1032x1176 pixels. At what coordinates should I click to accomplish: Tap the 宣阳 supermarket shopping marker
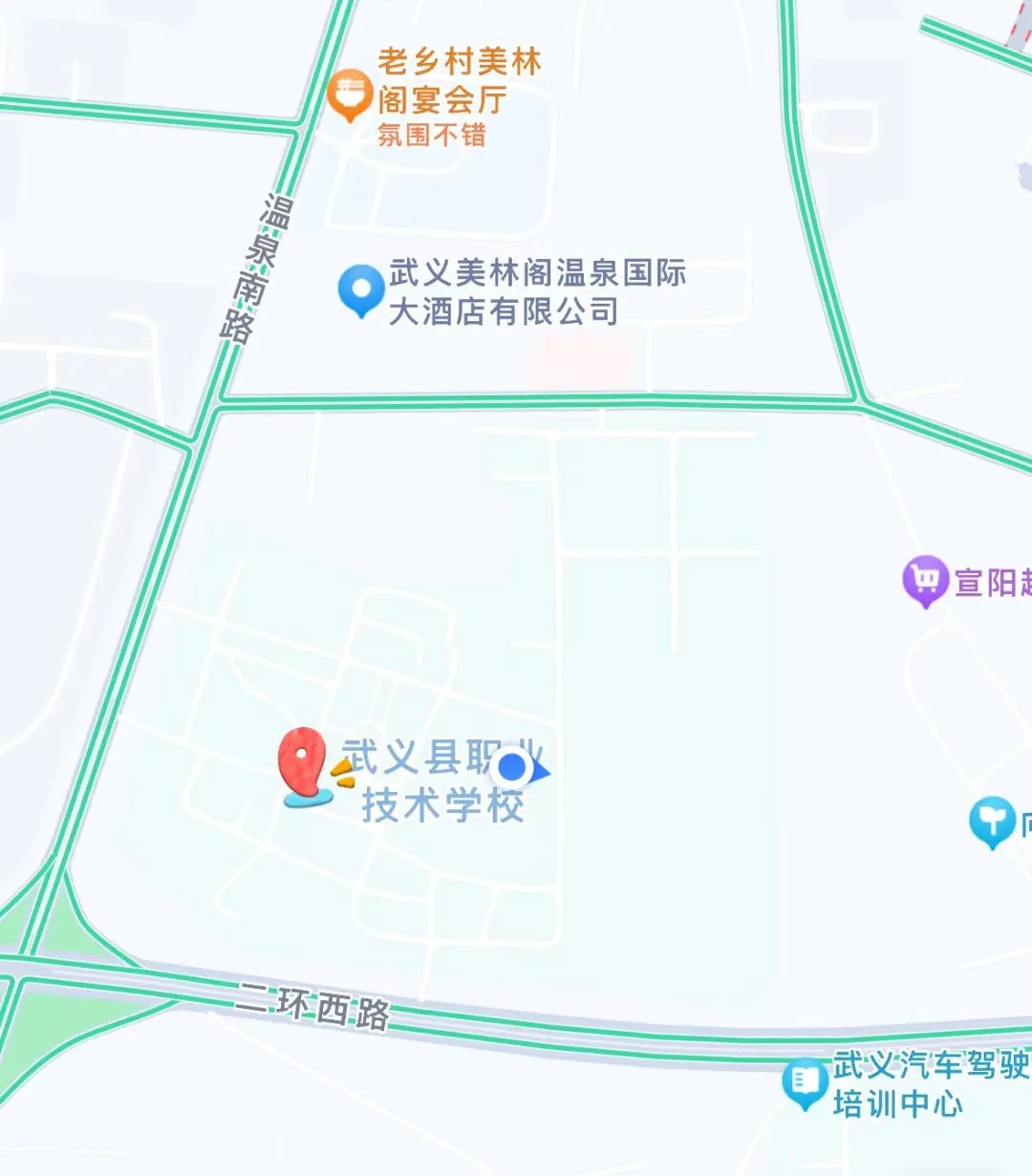click(924, 579)
